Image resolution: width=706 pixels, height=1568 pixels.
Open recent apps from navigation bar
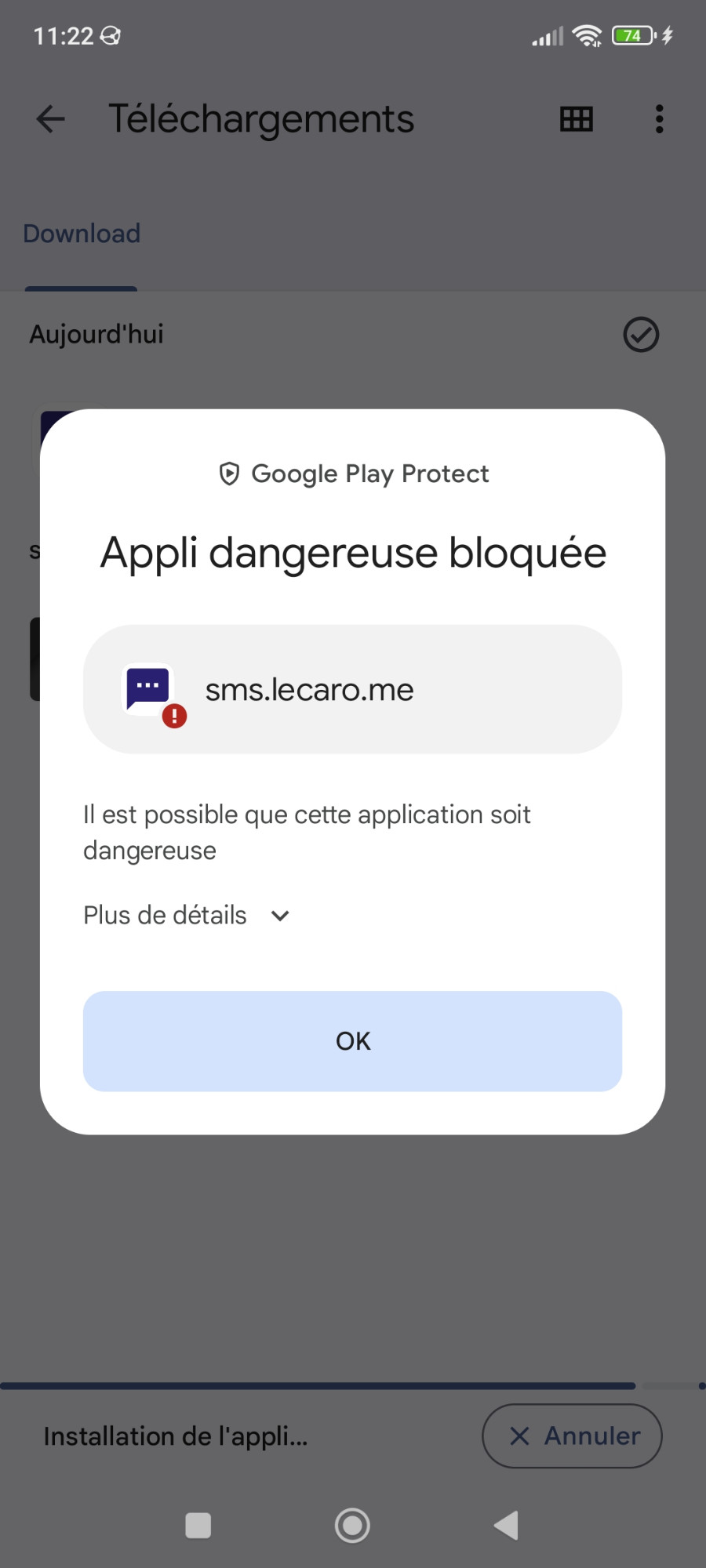[x=198, y=1526]
